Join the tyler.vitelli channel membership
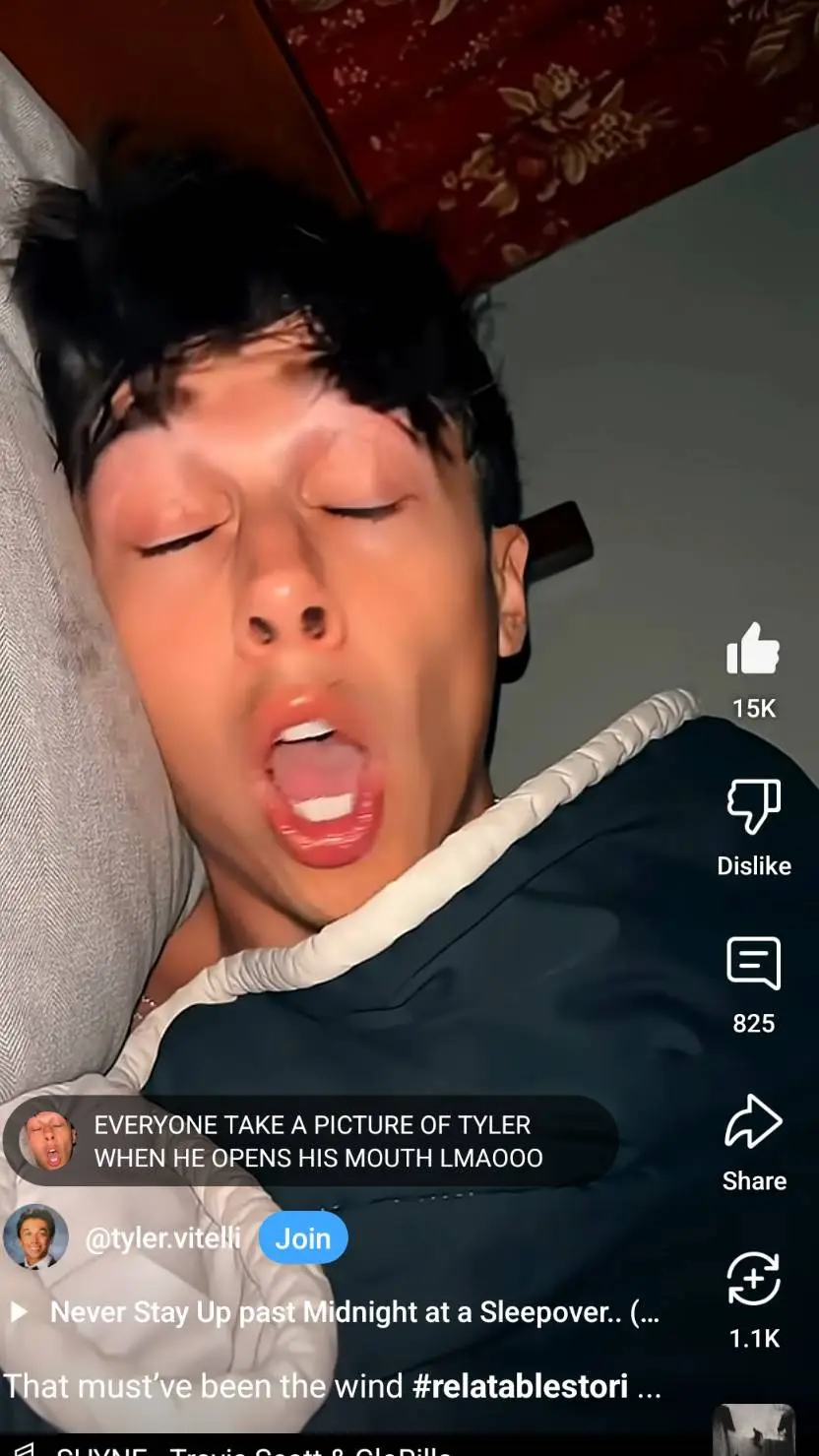This screenshot has width=819, height=1456. pyautogui.click(x=303, y=1237)
